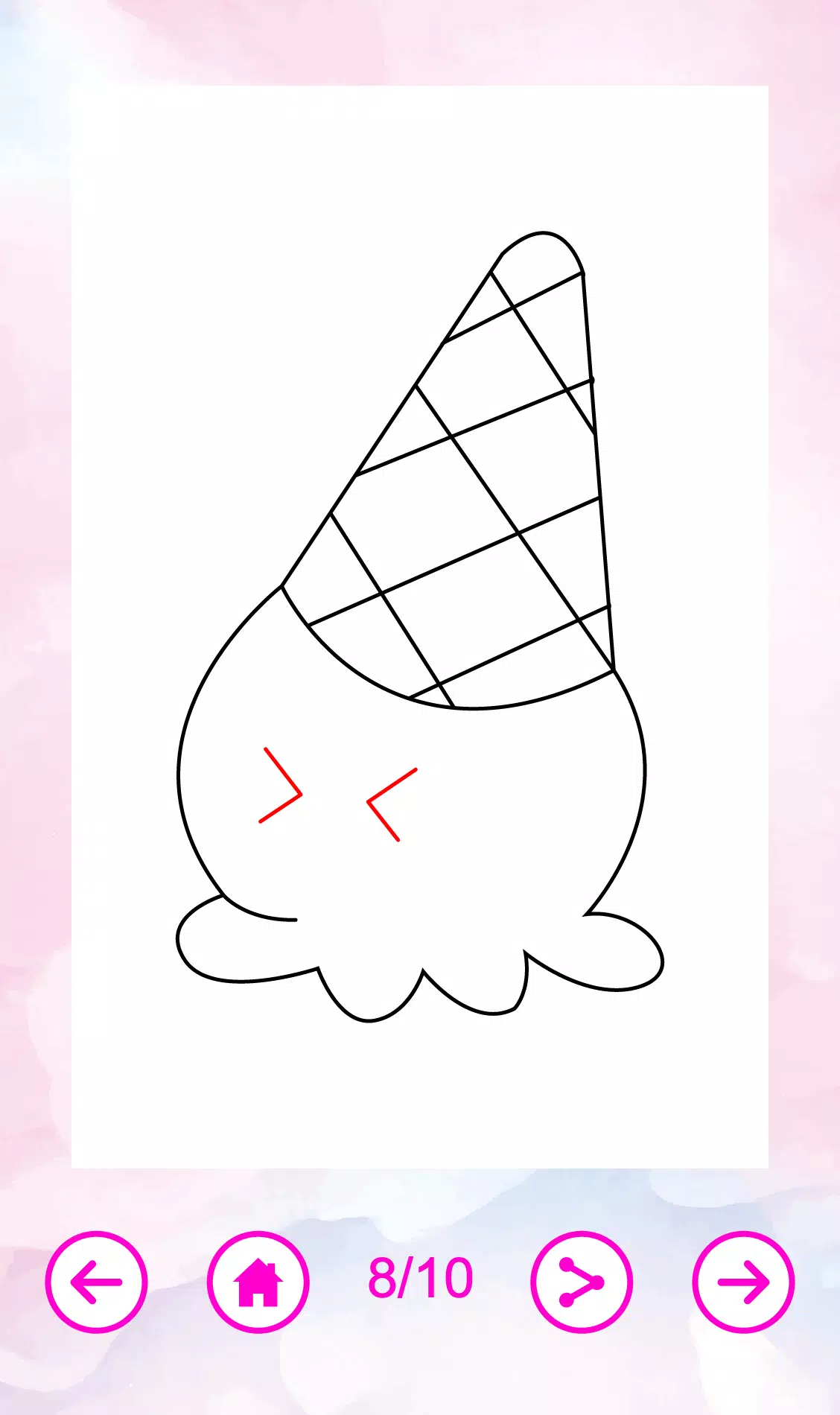840x1415 pixels.
Task: Advance to the next drawing step
Action: [x=743, y=1282]
